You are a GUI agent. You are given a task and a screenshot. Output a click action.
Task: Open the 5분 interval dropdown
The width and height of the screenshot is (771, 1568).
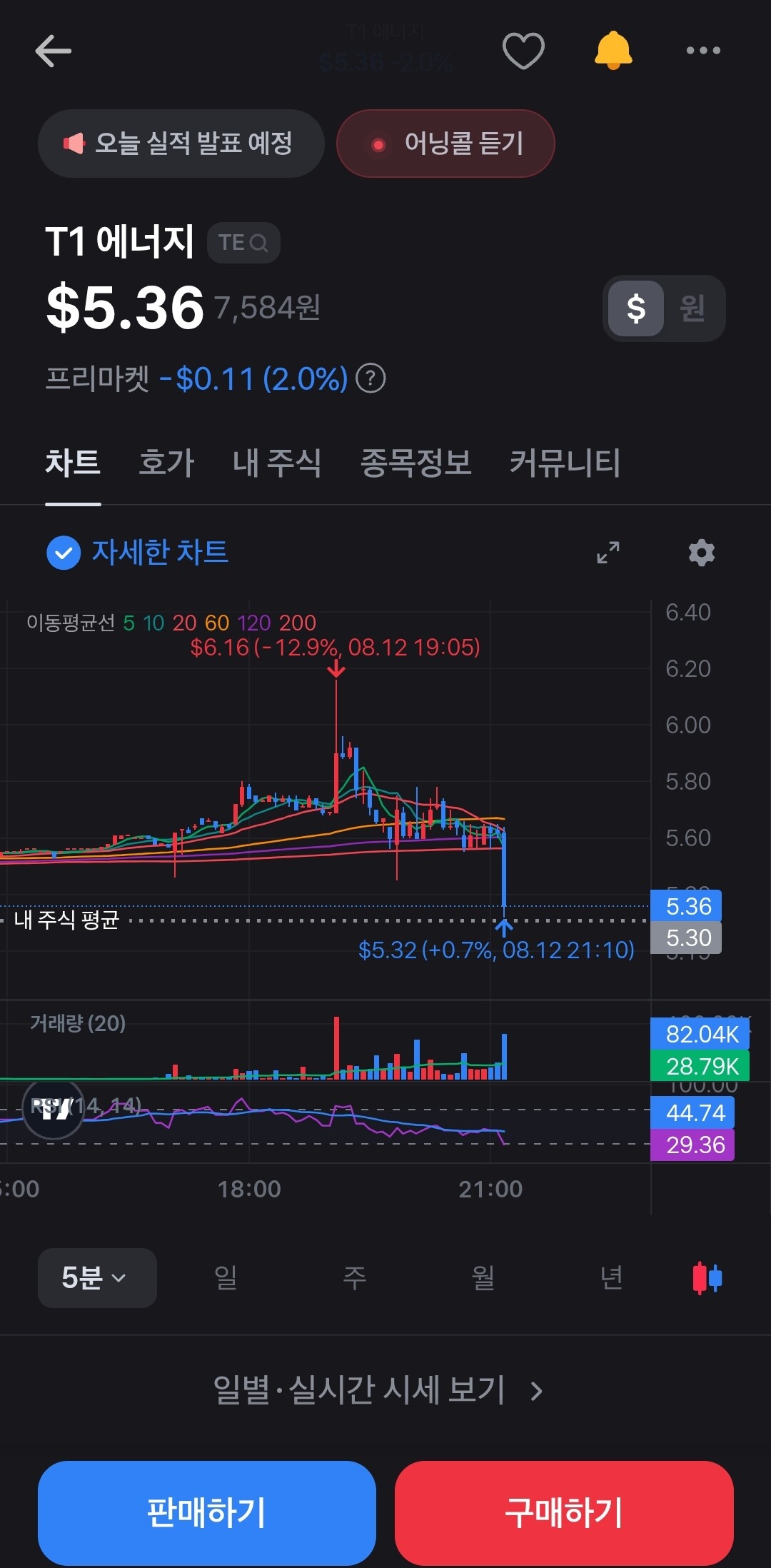tap(97, 1278)
